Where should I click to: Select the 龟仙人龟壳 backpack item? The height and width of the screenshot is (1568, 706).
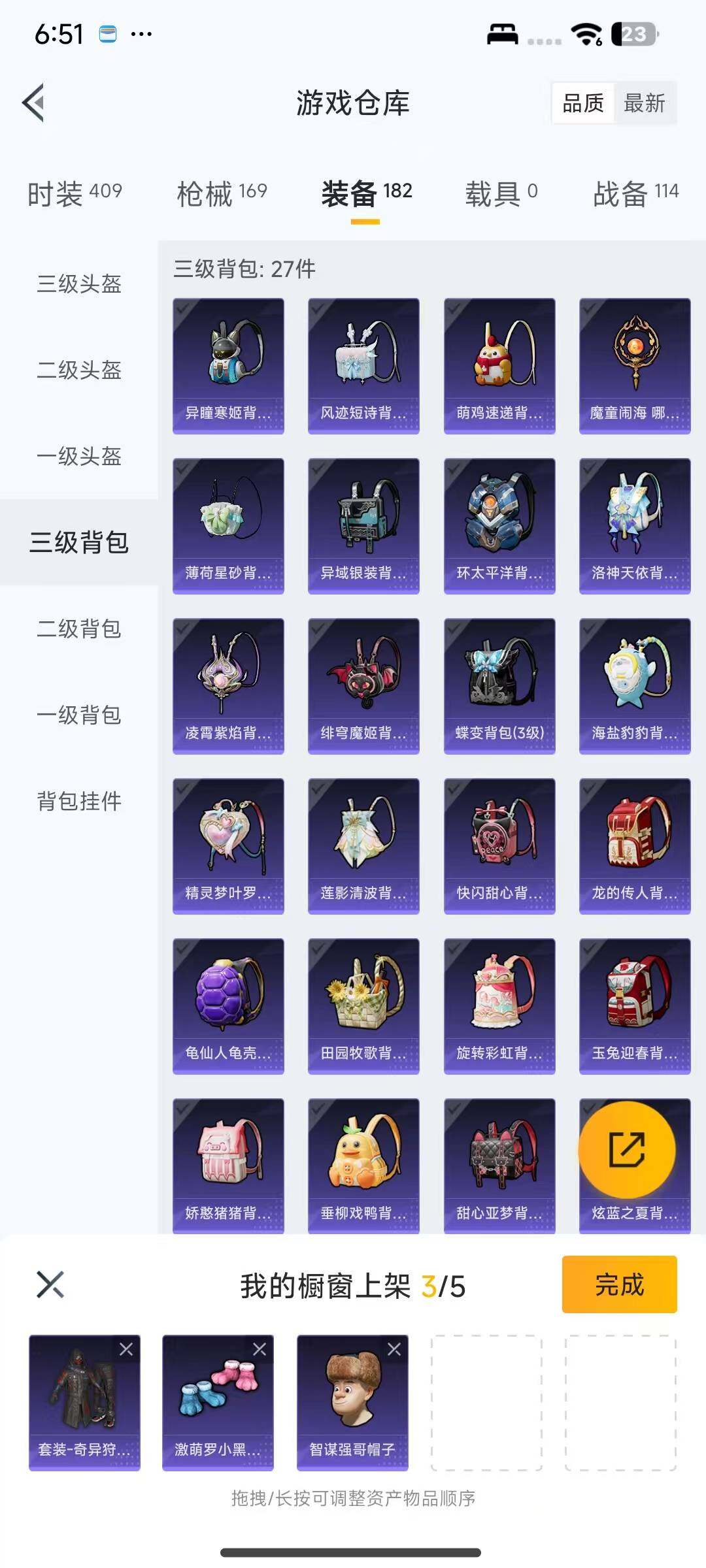click(228, 1005)
